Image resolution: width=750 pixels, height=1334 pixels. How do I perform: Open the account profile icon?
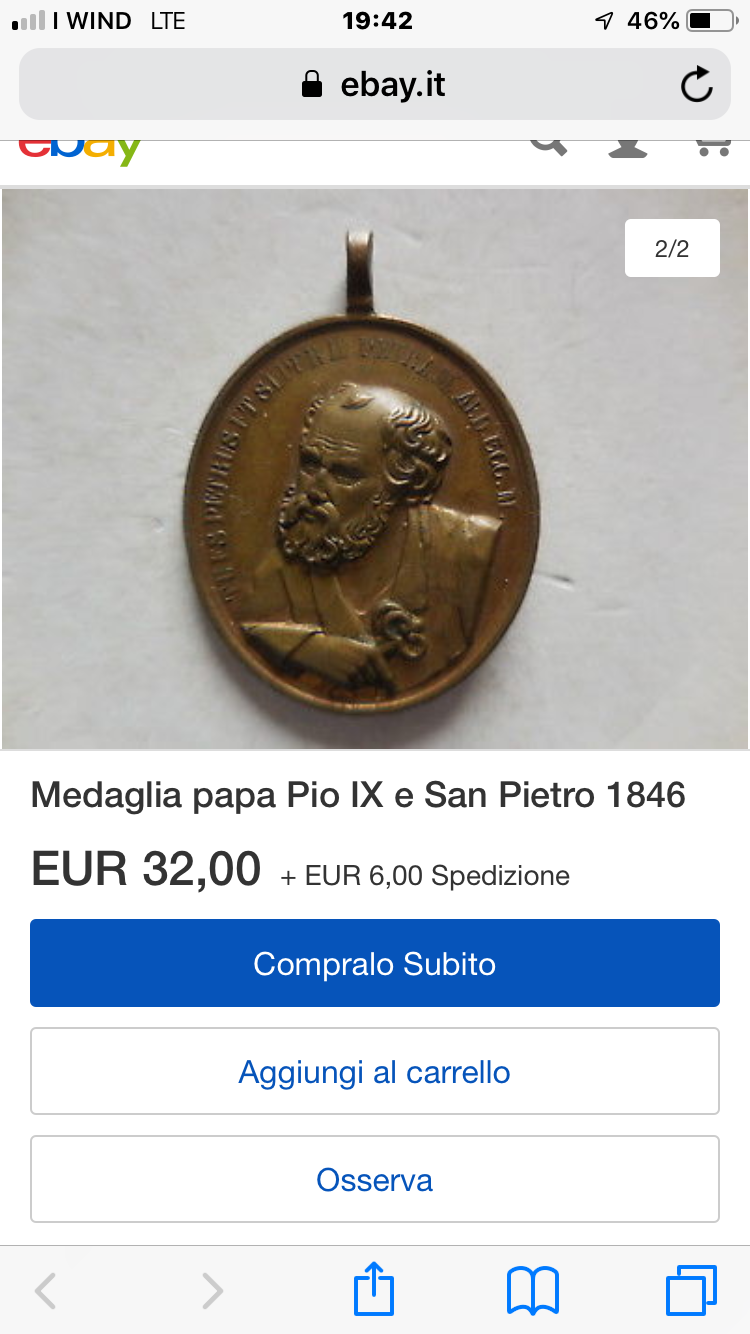[x=628, y=146]
